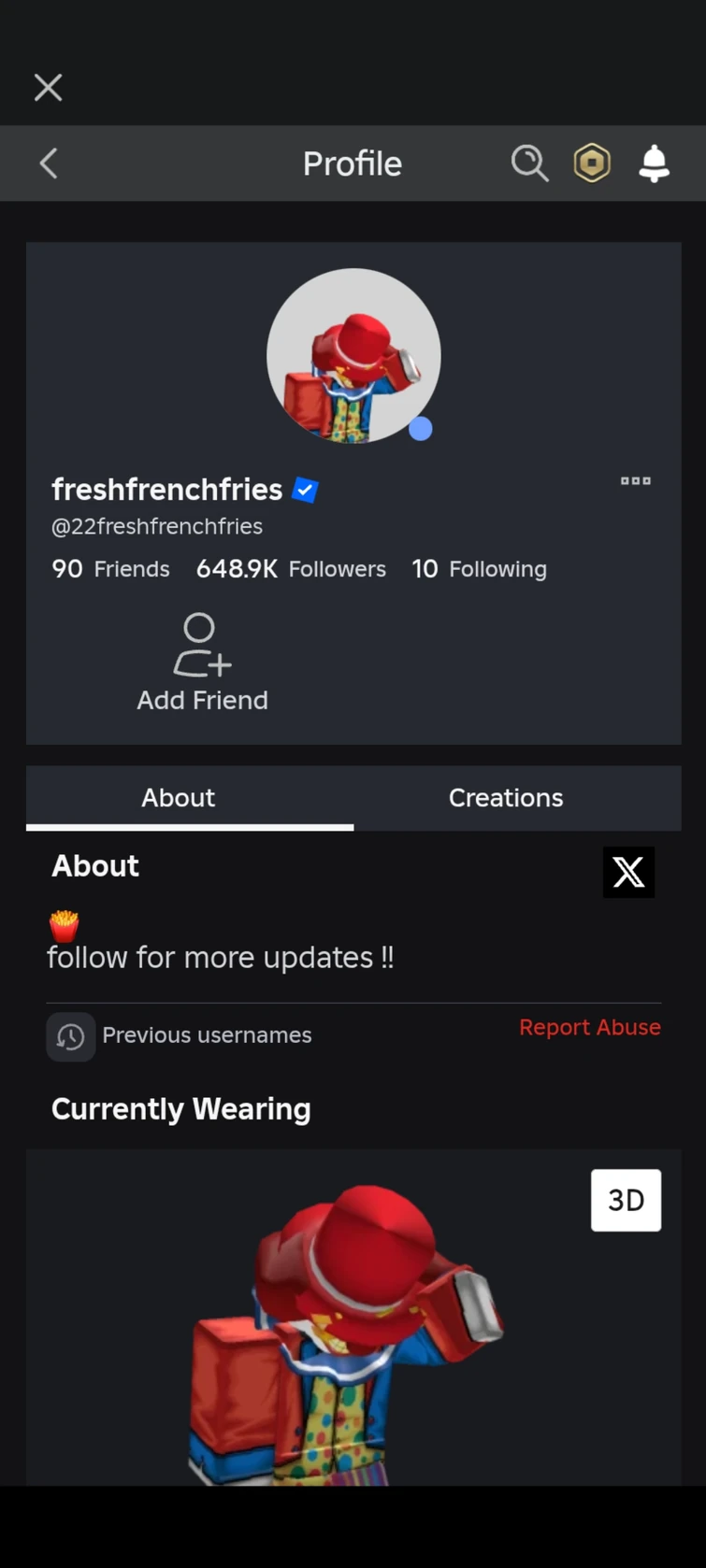
Task: Open the three-dot profile options menu
Action: coord(636,481)
